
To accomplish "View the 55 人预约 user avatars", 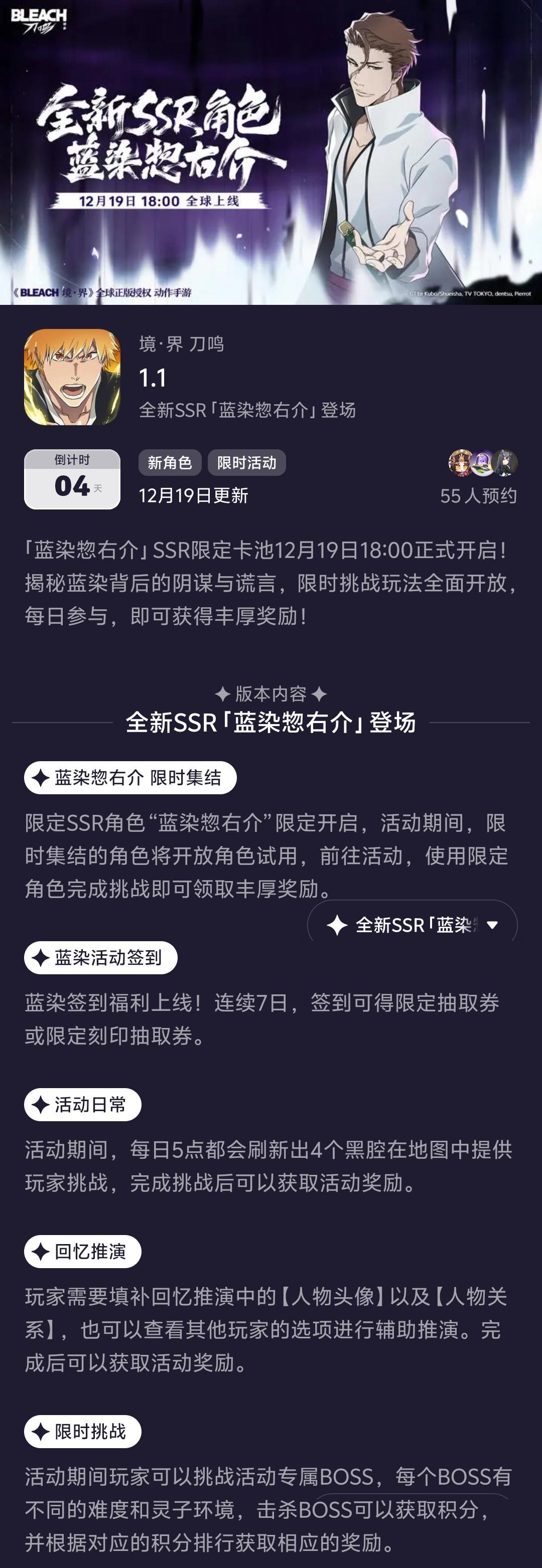I will point(483,463).
